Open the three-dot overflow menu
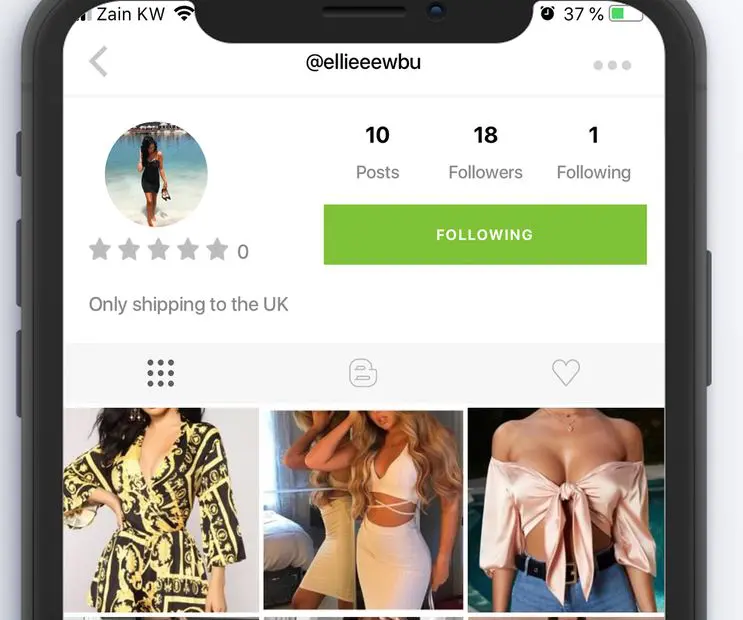The height and width of the screenshot is (620, 743). [611, 65]
